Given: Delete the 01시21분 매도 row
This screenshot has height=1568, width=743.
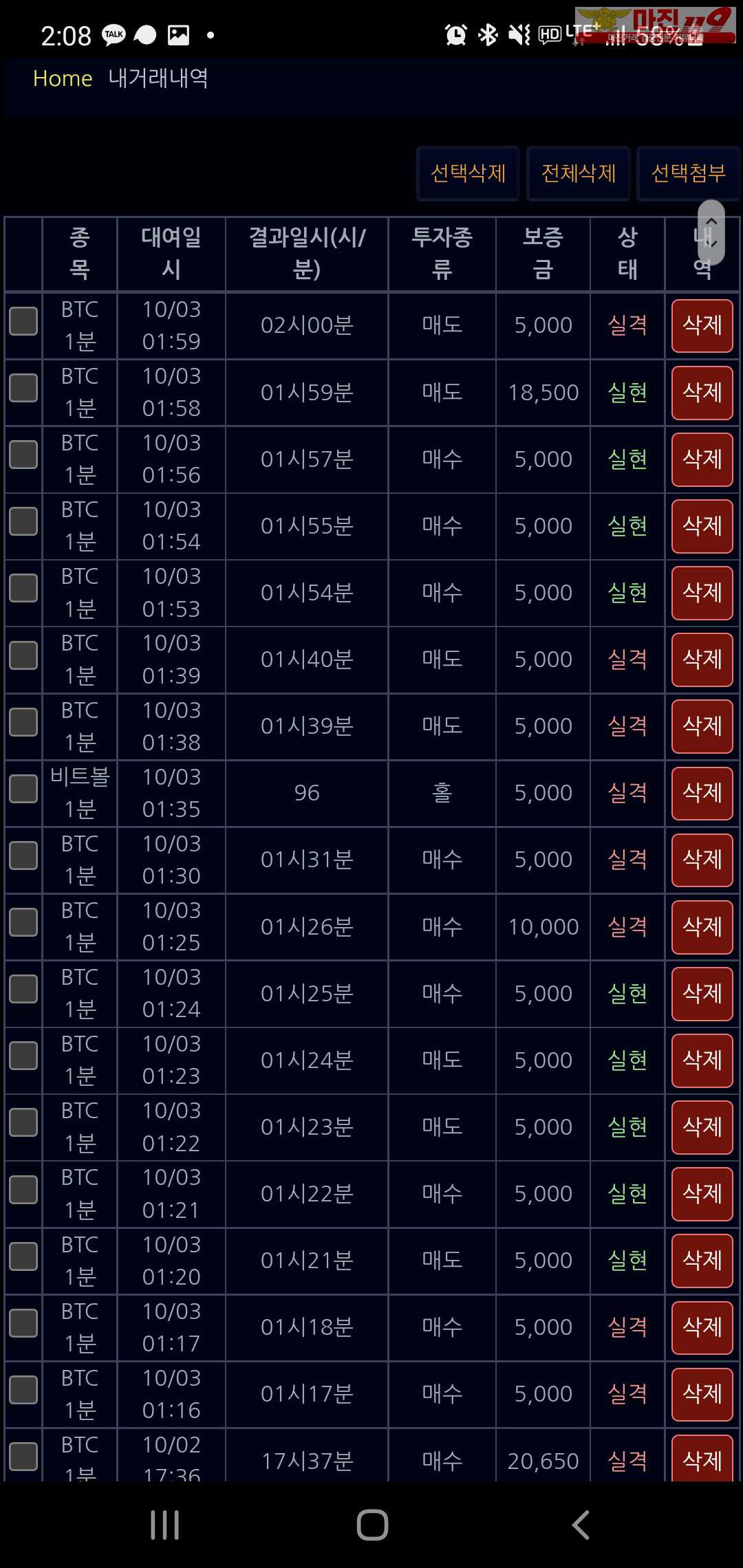Looking at the screenshot, I should click(x=702, y=1261).
